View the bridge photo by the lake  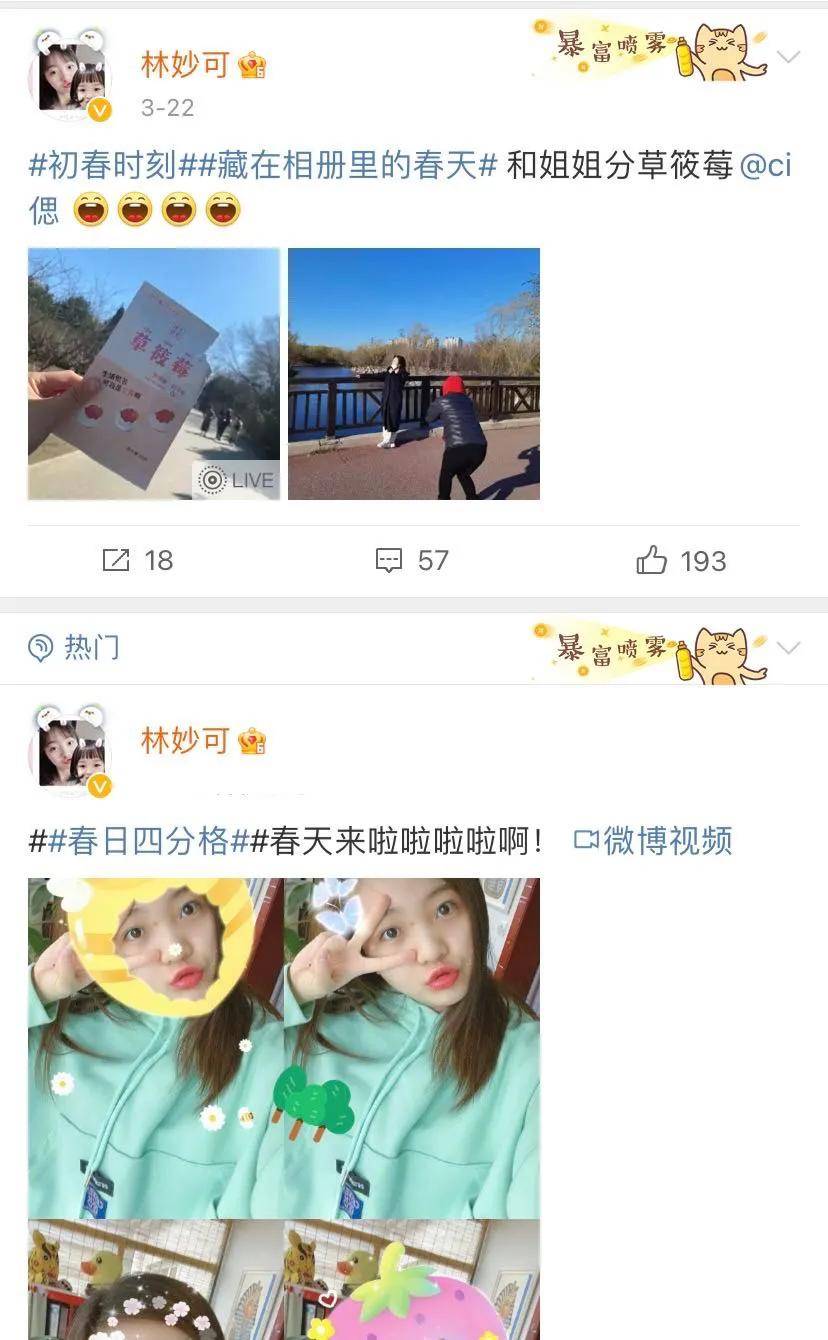point(414,374)
